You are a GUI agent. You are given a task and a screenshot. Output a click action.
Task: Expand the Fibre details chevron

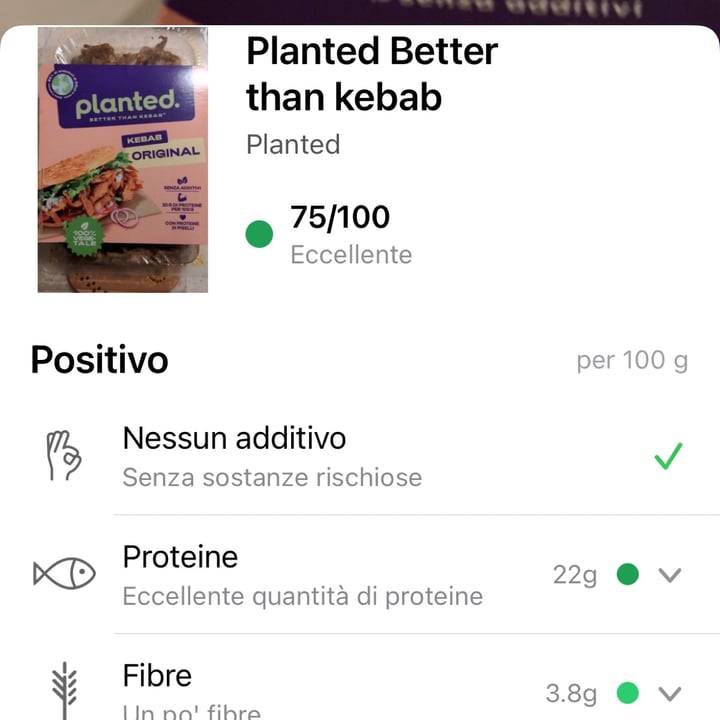point(670,692)
